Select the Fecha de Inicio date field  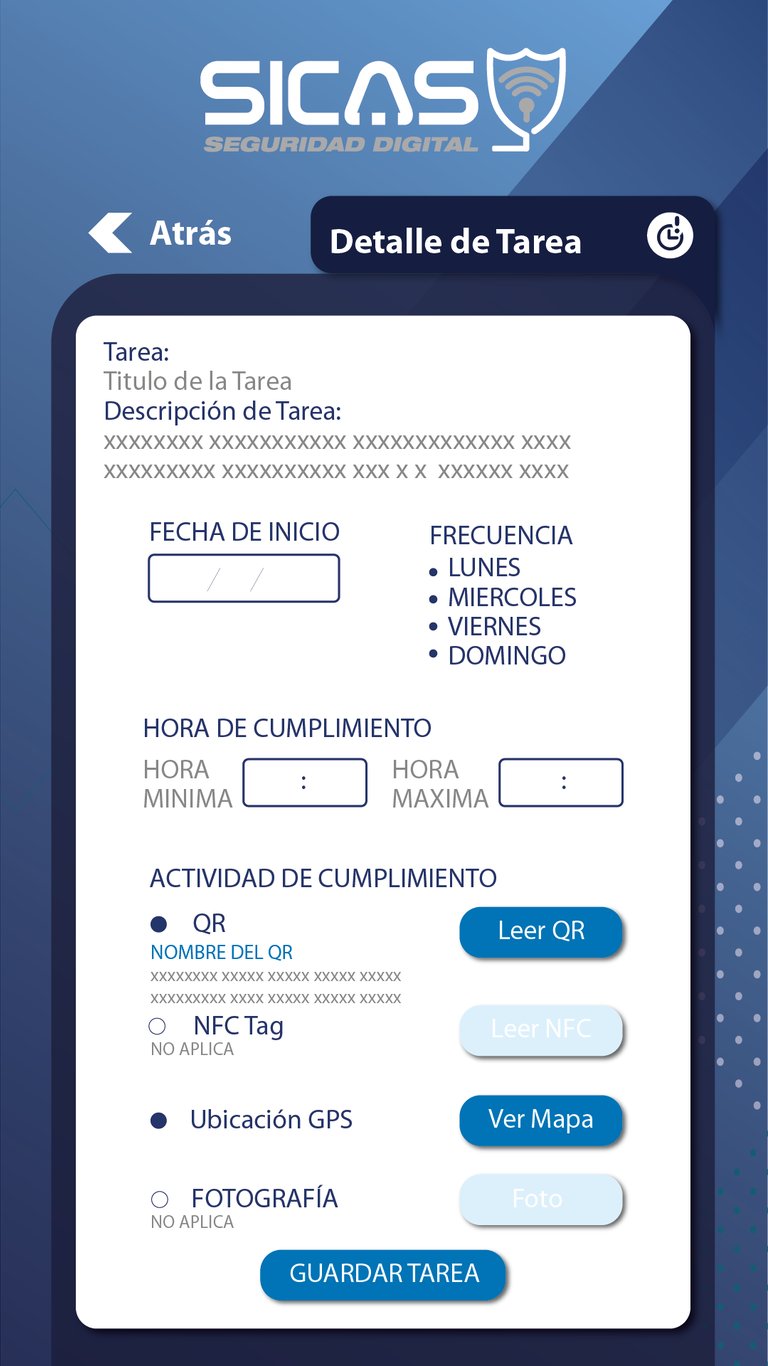click(x=244, y=578)
